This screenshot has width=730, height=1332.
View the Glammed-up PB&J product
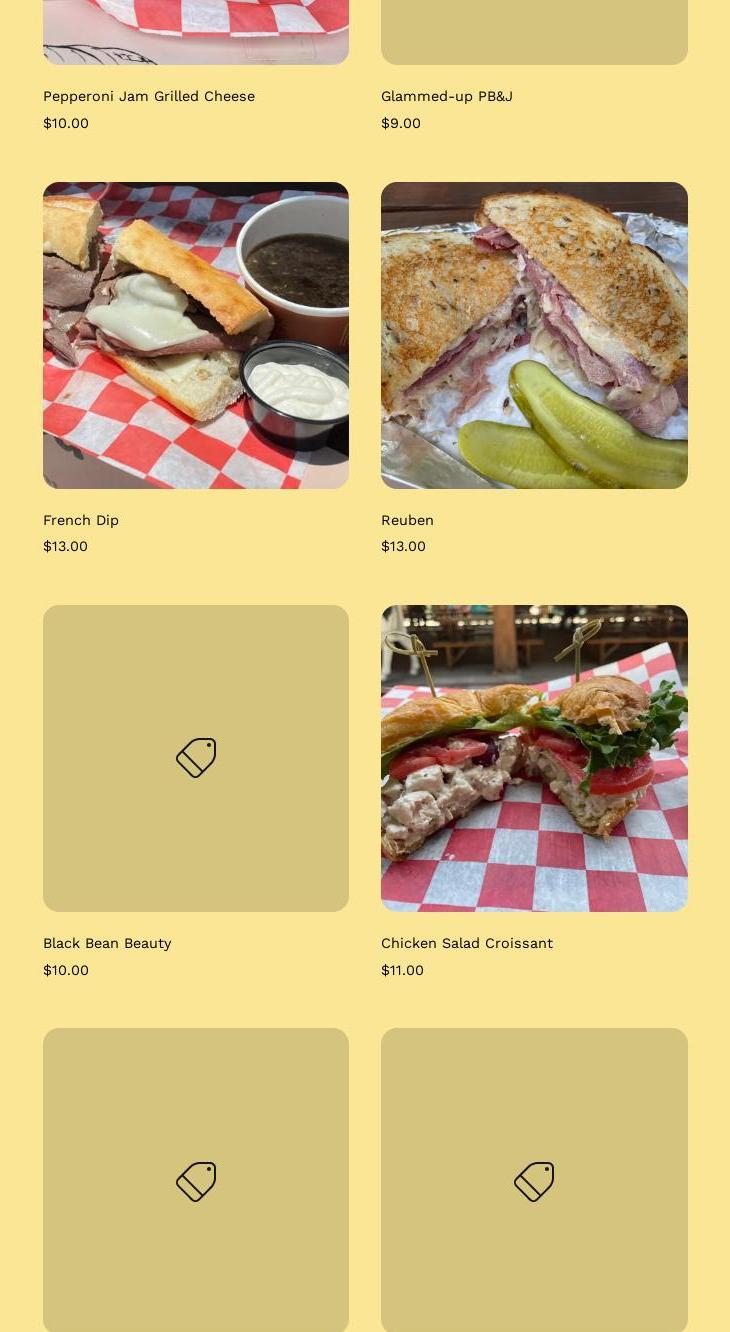tap(446, 97)
